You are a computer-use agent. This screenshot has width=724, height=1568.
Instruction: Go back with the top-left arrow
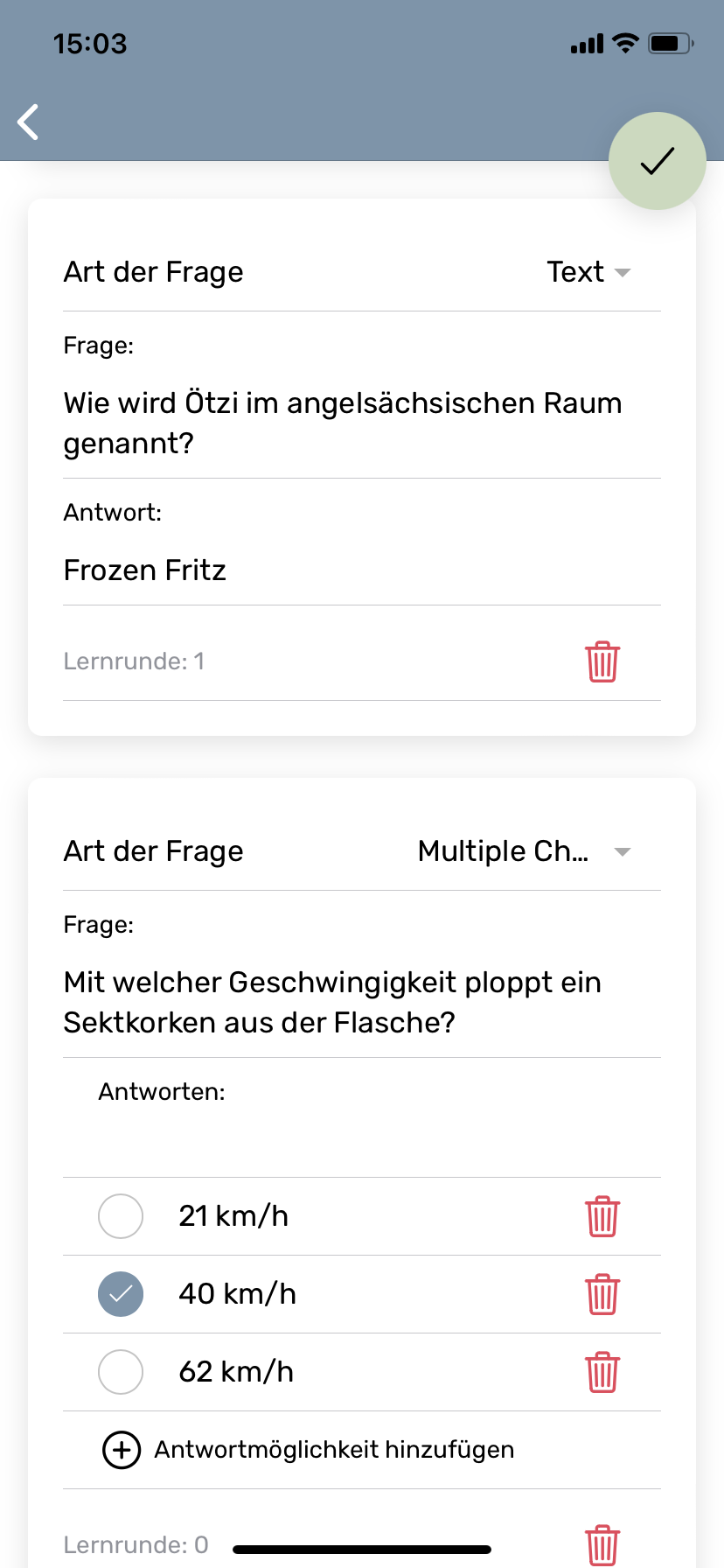click(x=29, y=122)
